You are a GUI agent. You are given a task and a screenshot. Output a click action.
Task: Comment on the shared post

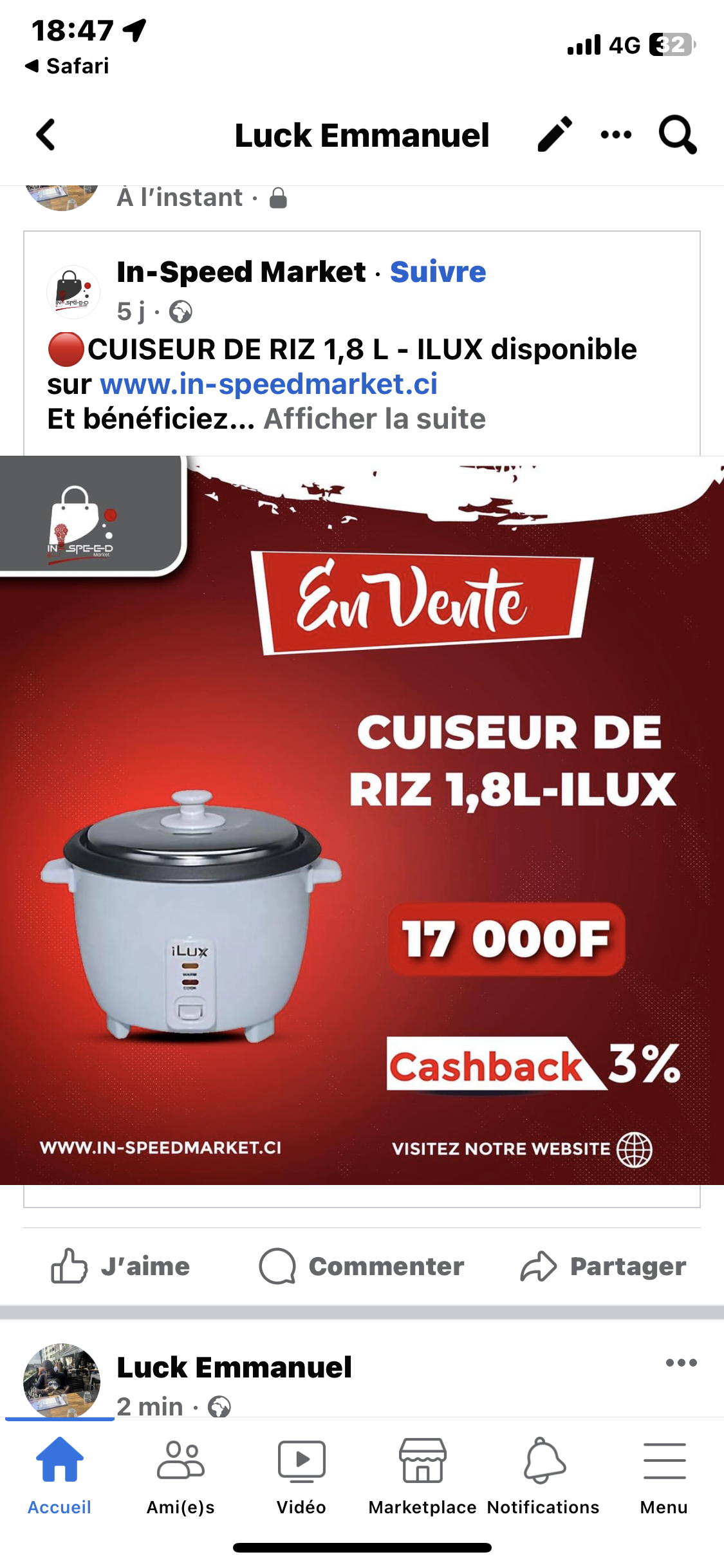pyautogui.click(x=362, y=1266)
